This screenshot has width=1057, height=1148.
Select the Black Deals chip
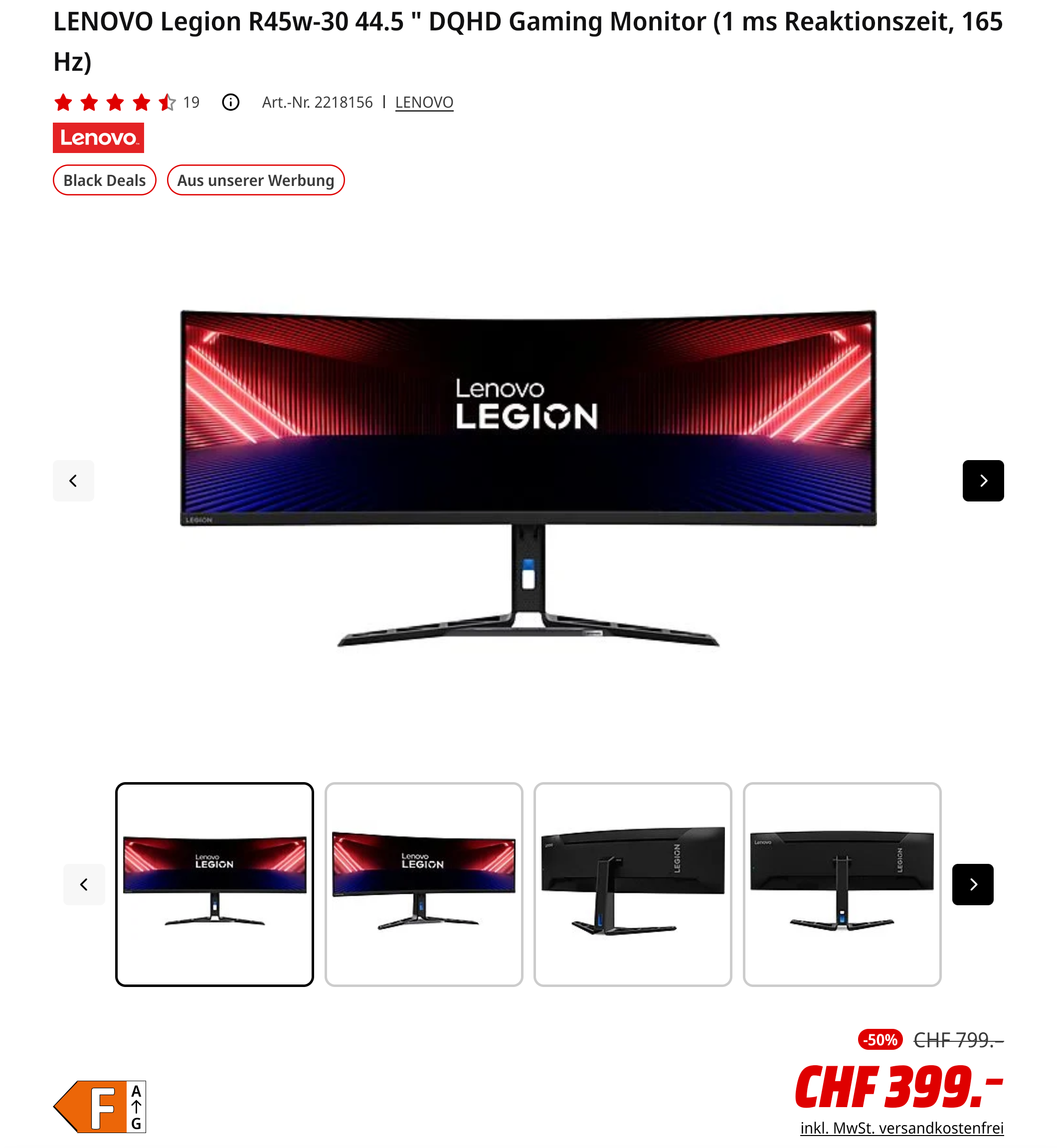pos(104,180)
